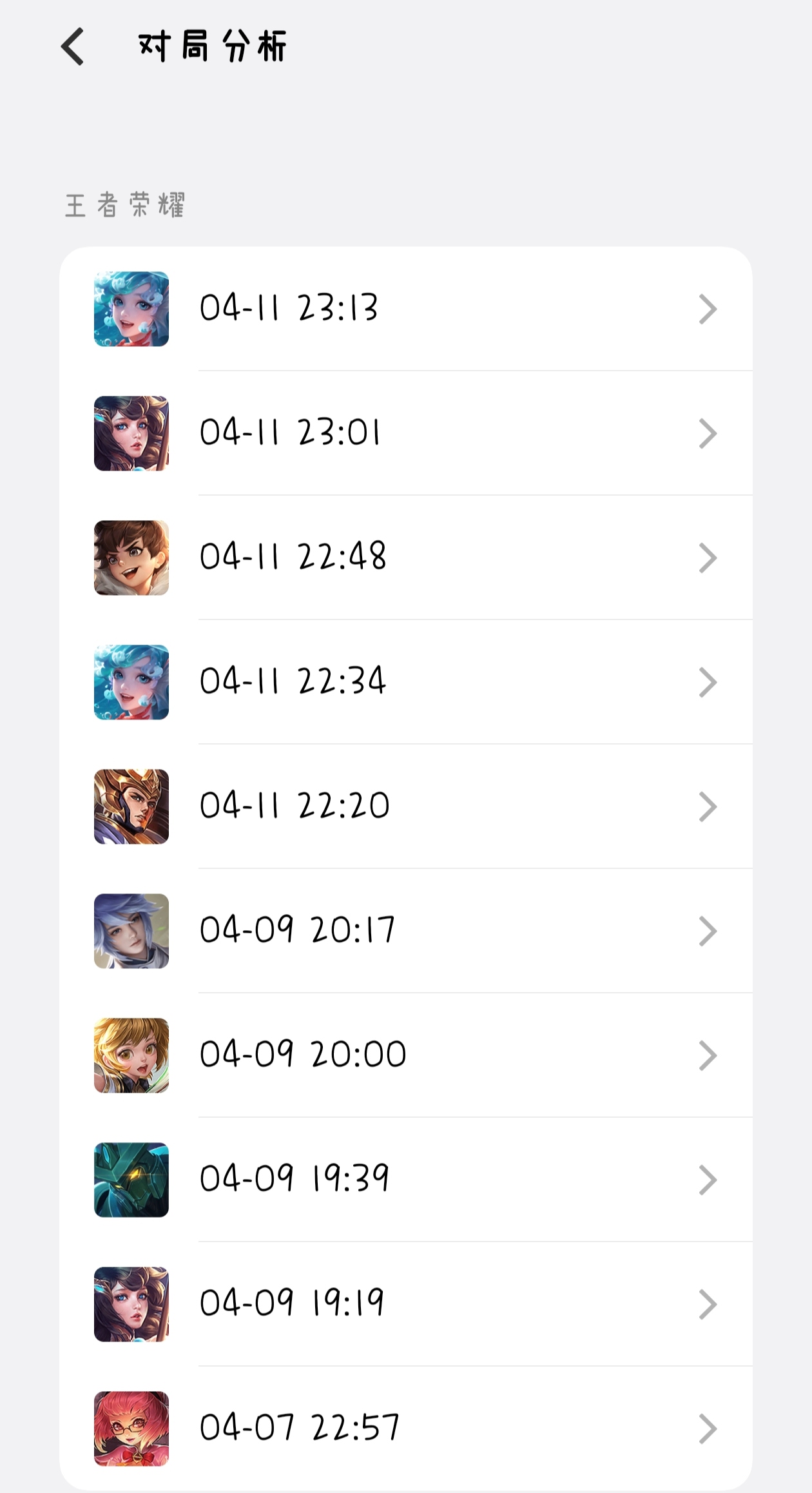
Task: Select the 04-09 19:39 match record
Action: (x=406, y=1180)
